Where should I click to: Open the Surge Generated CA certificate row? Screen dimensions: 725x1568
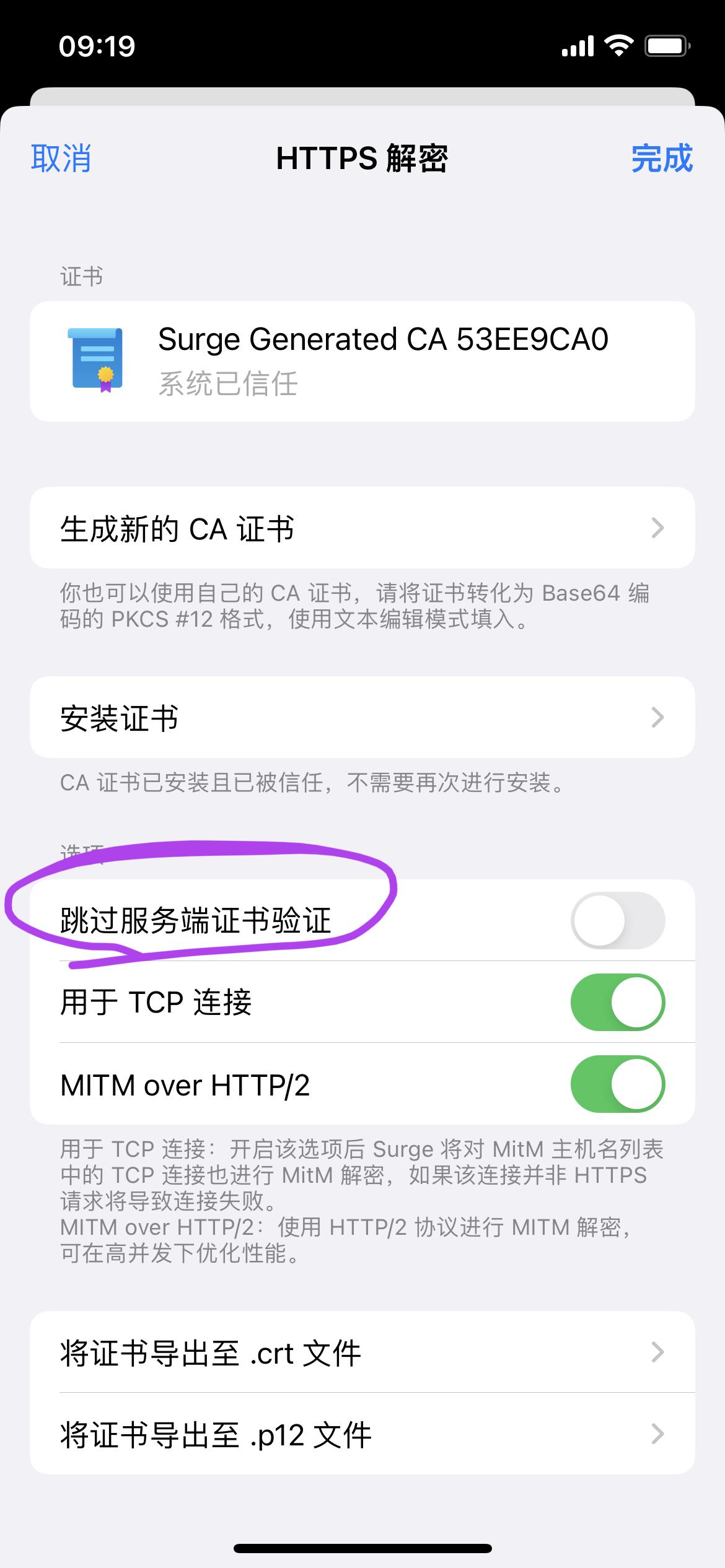pyautogui.click(x=362, y=361)
